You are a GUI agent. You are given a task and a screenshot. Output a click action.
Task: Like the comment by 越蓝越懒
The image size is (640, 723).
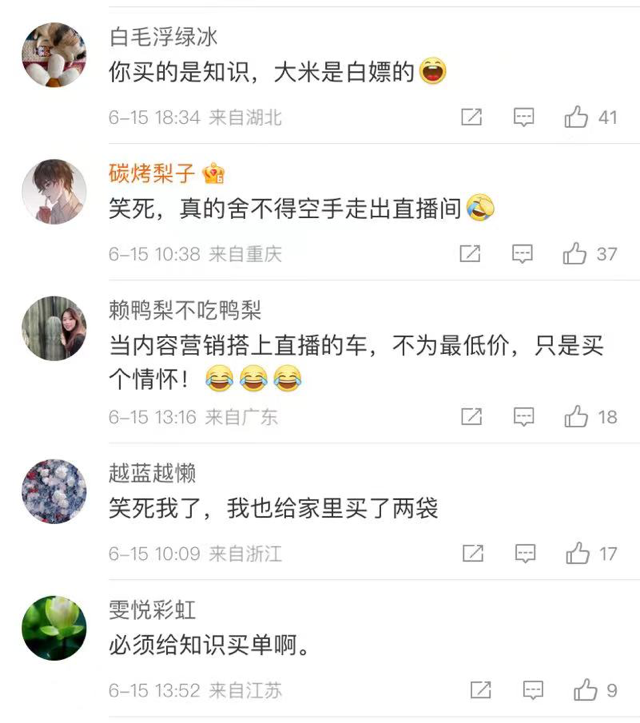tap(577, 553)
